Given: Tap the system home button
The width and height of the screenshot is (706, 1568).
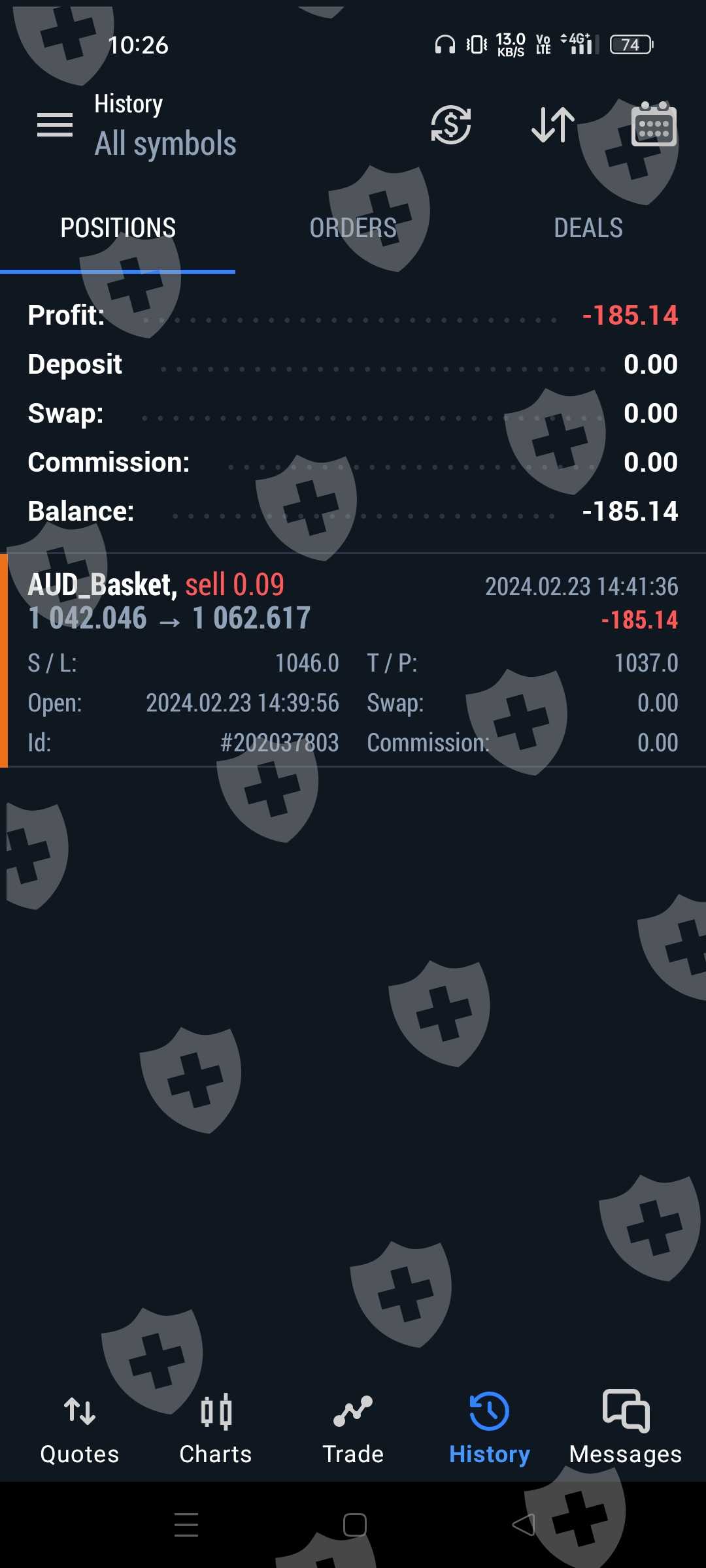Looking at the screenshot, I should (x=354, y=1525).
